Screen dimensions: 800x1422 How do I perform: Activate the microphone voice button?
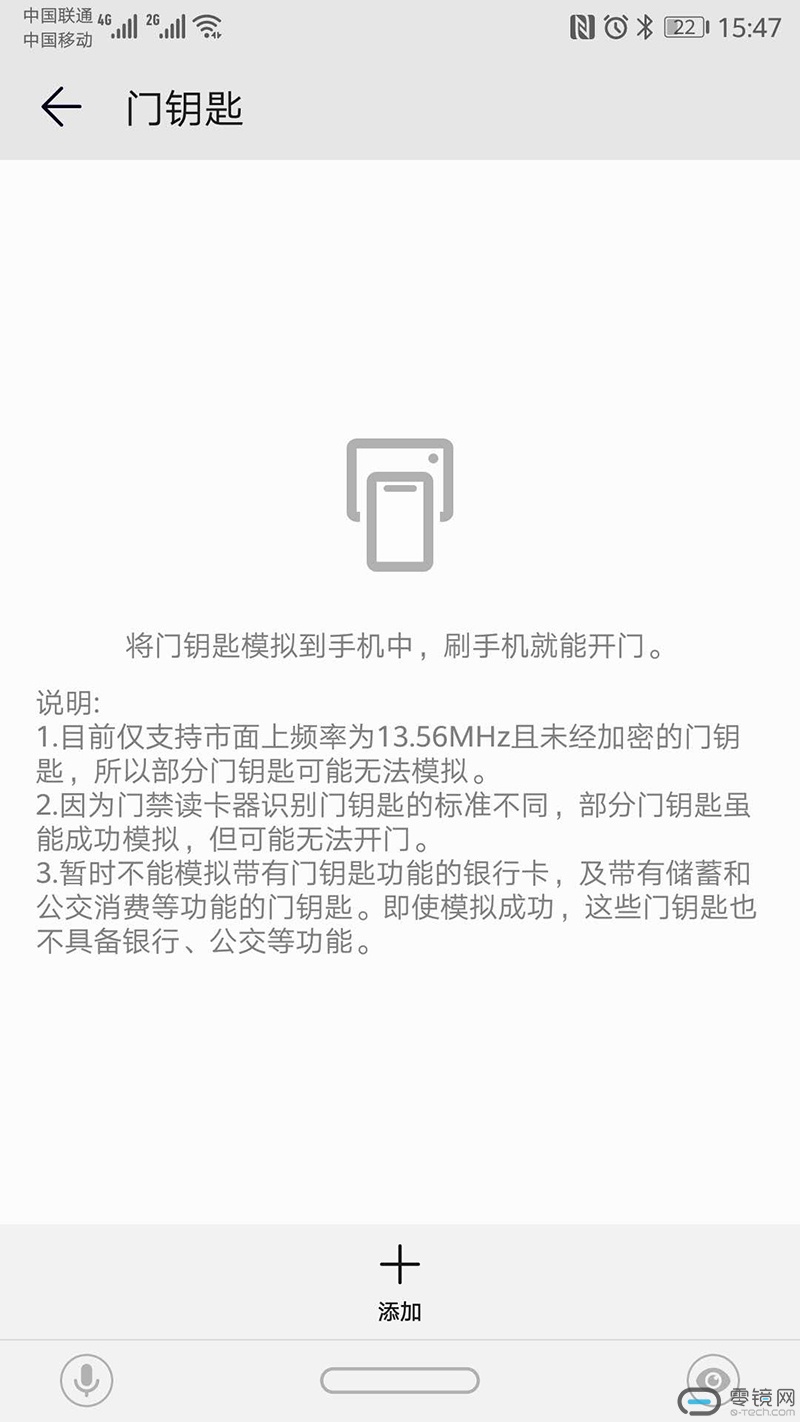[86, 1381]
